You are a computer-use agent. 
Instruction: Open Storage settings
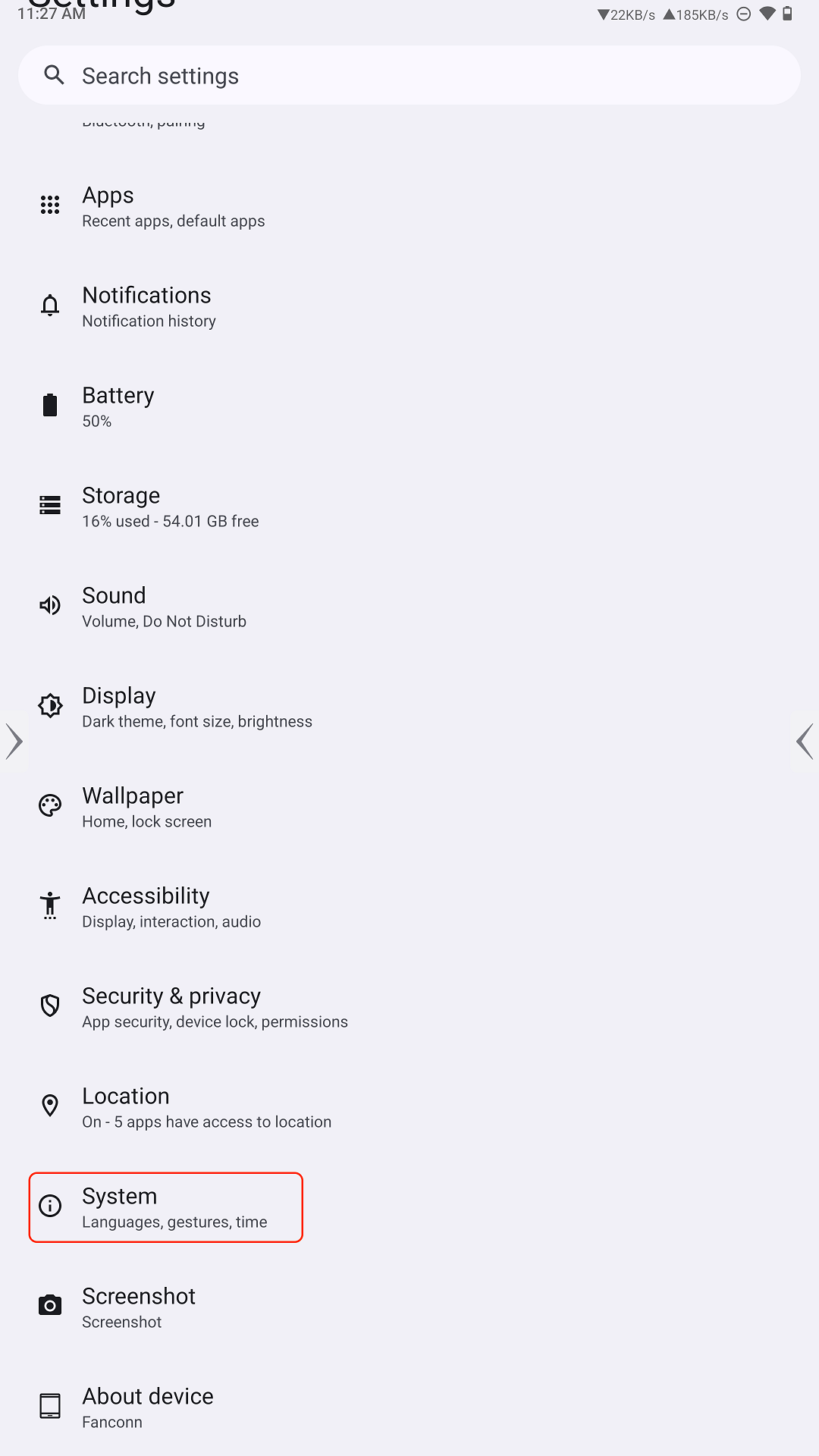[170, 507]
